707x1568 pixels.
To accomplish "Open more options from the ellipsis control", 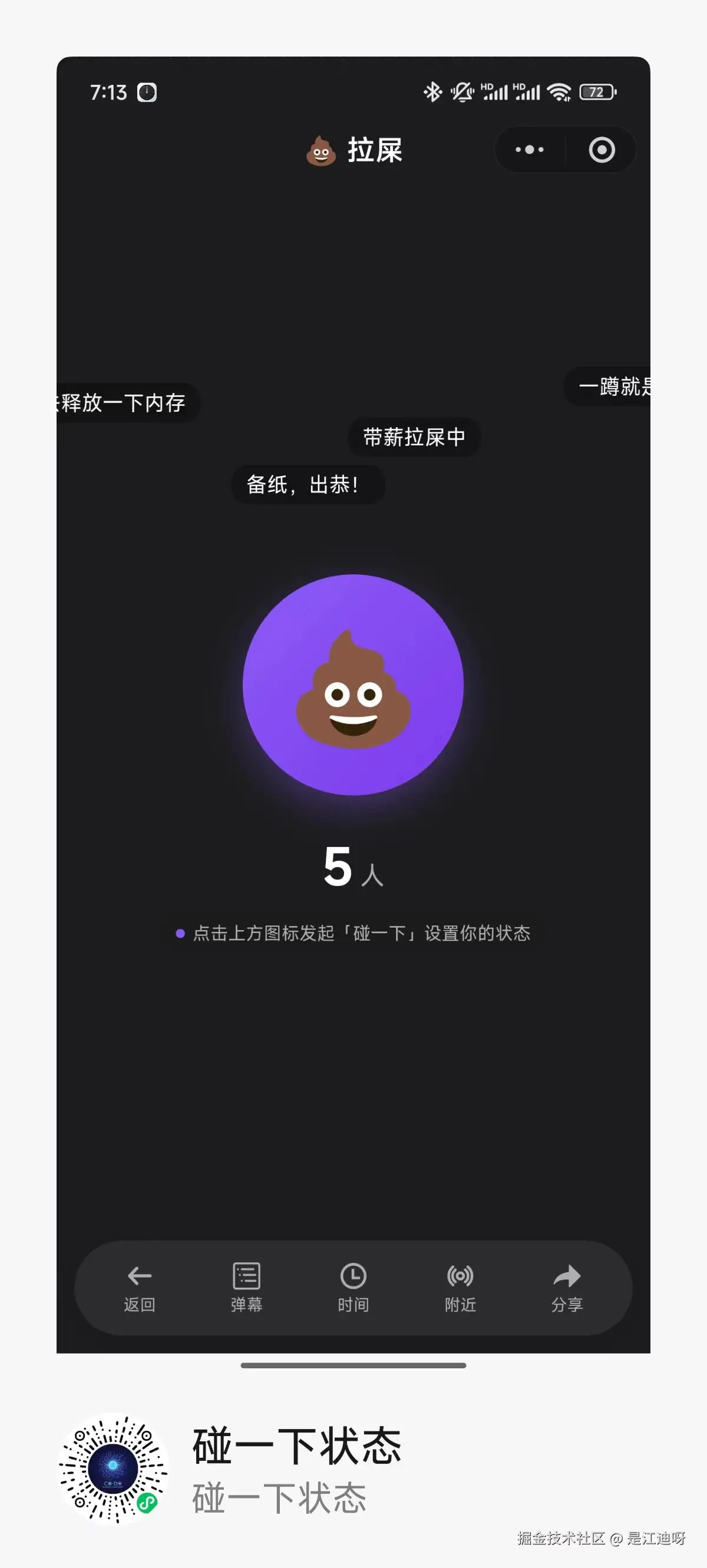I will click(528, 150).
